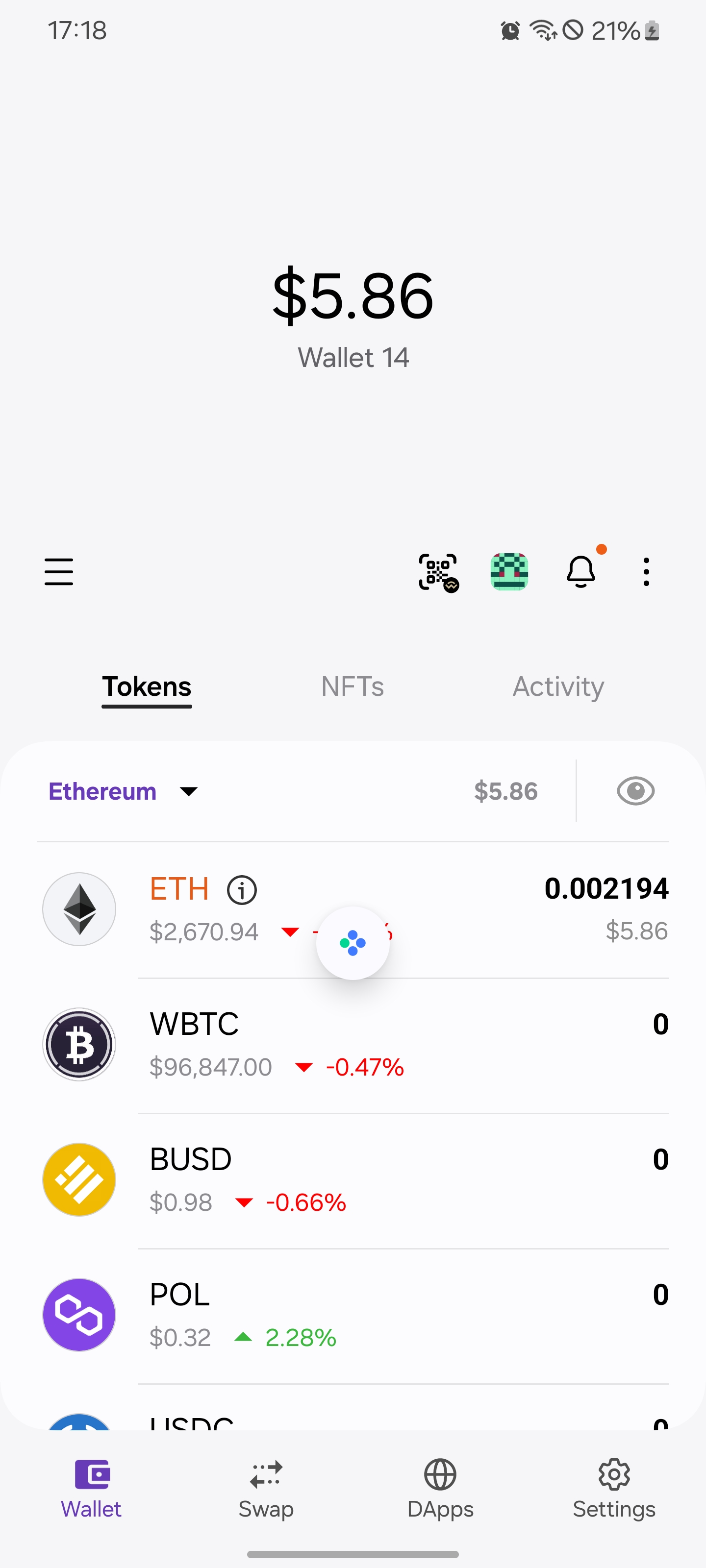Tap the pixel avatar wallet icon
The image size is (706, 1568).
pyautogui.click(x=509, y=571)
